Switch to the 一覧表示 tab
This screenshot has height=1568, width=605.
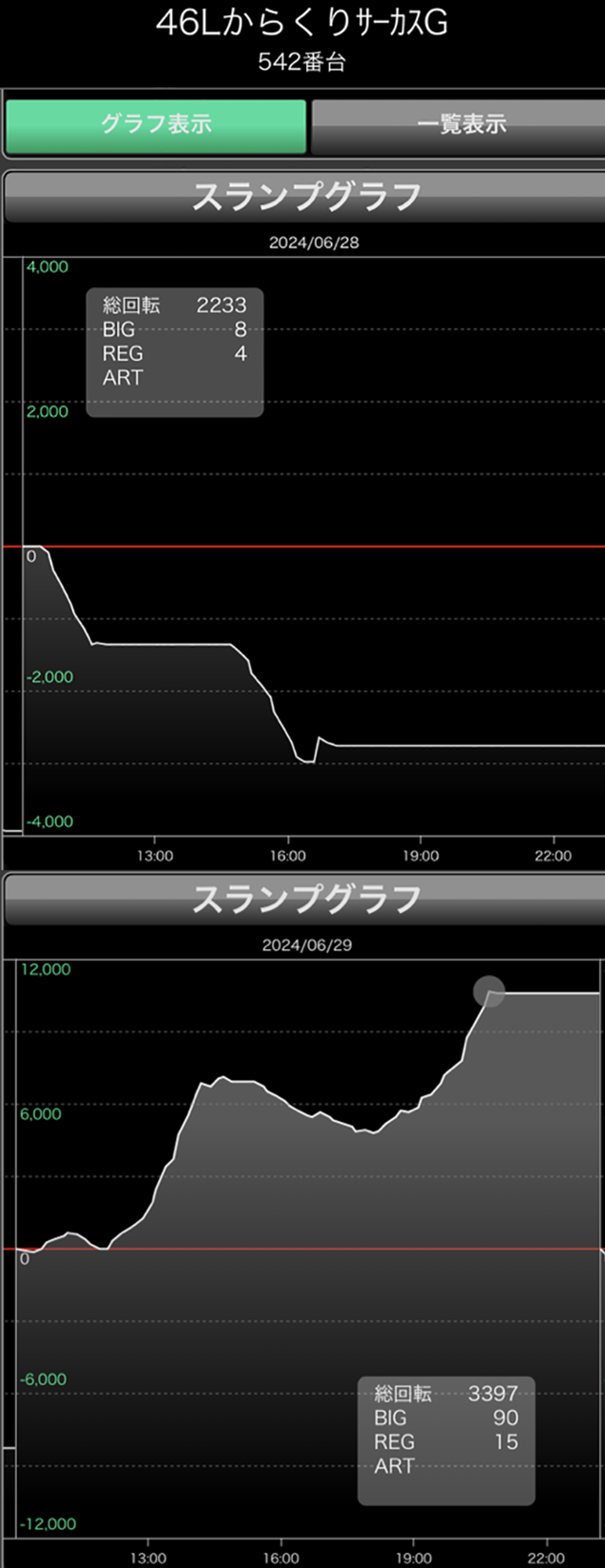coord(459,125)
